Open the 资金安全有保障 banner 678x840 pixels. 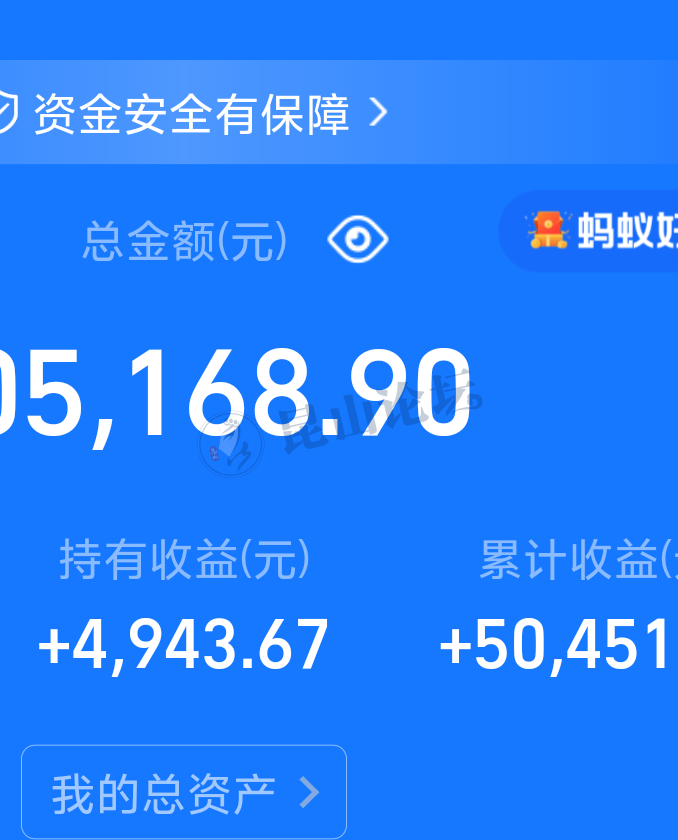tap(200, 114)
